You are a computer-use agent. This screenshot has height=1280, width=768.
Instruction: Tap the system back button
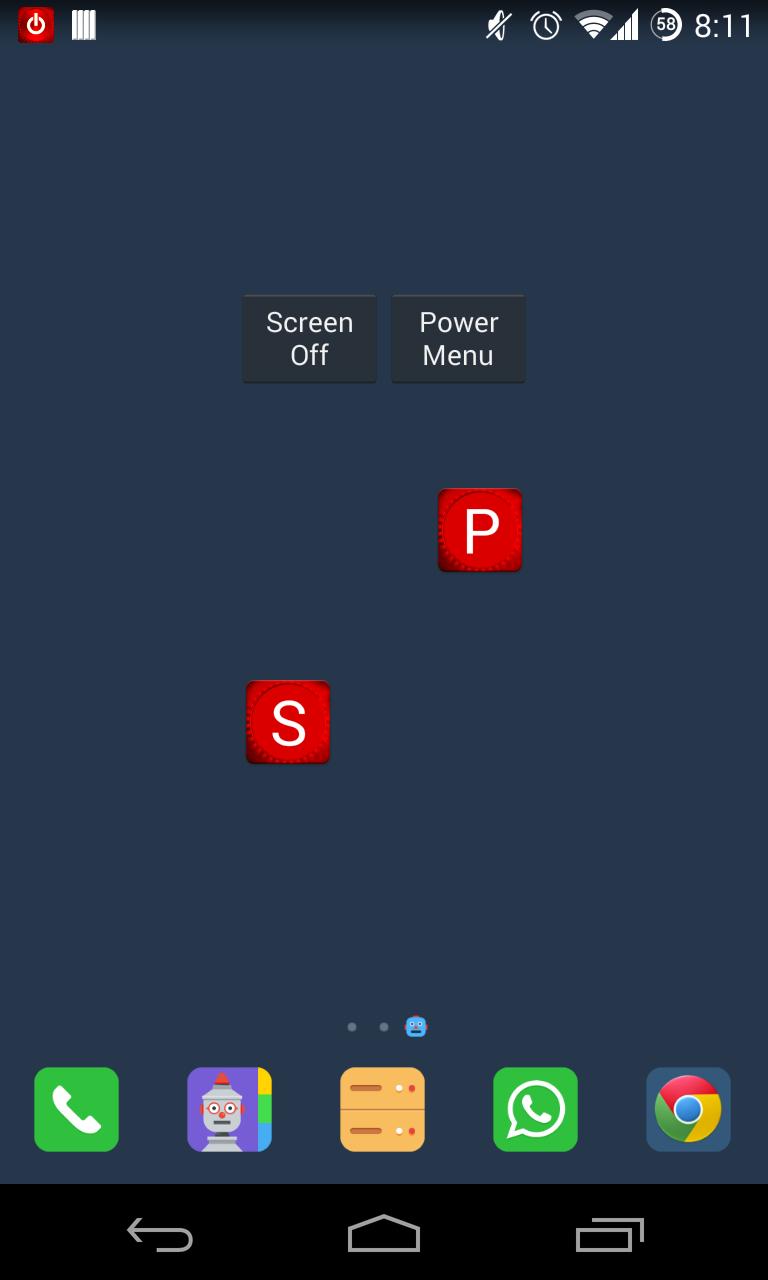[160, 1235]
